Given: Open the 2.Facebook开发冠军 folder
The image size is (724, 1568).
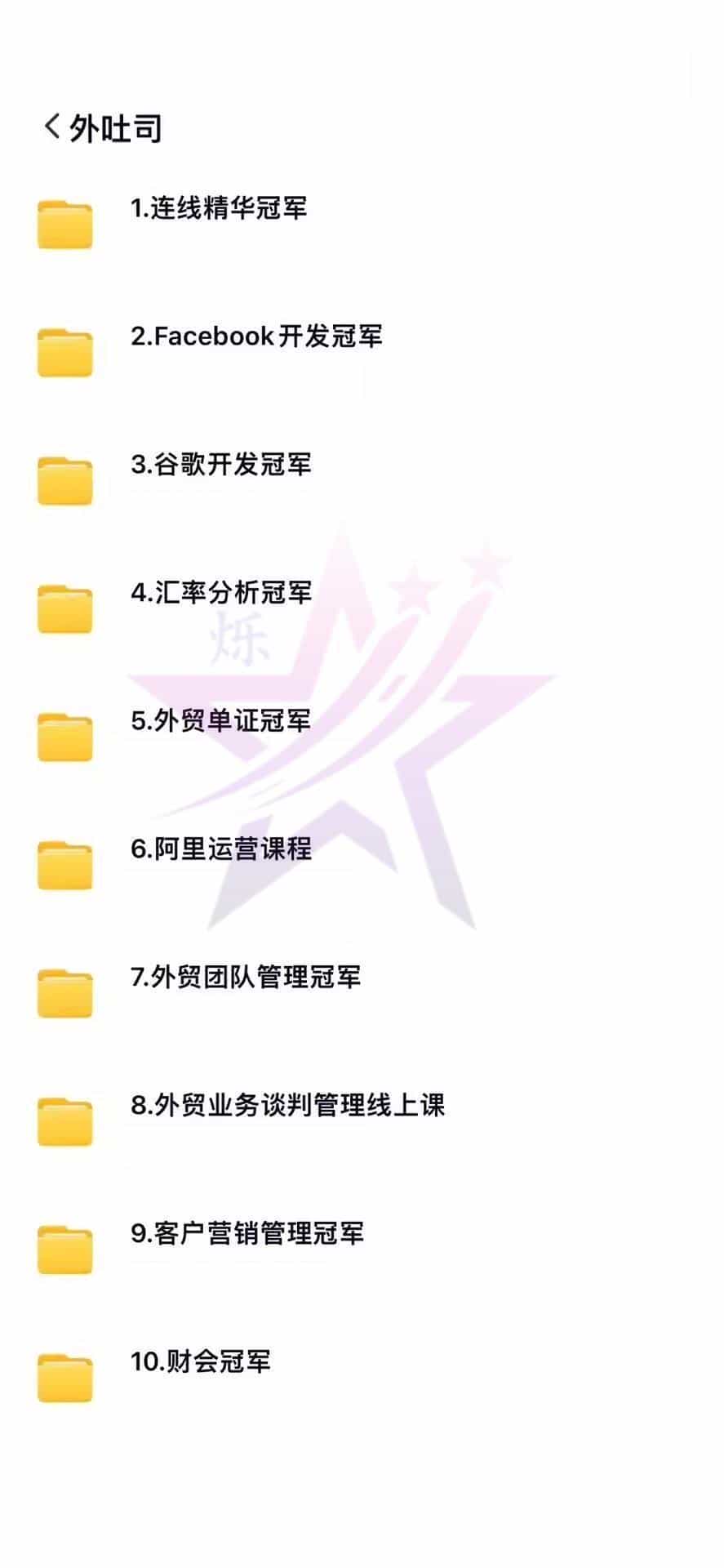Looking at the screenshot, I should pyautogui.click(x=256, y=336).
